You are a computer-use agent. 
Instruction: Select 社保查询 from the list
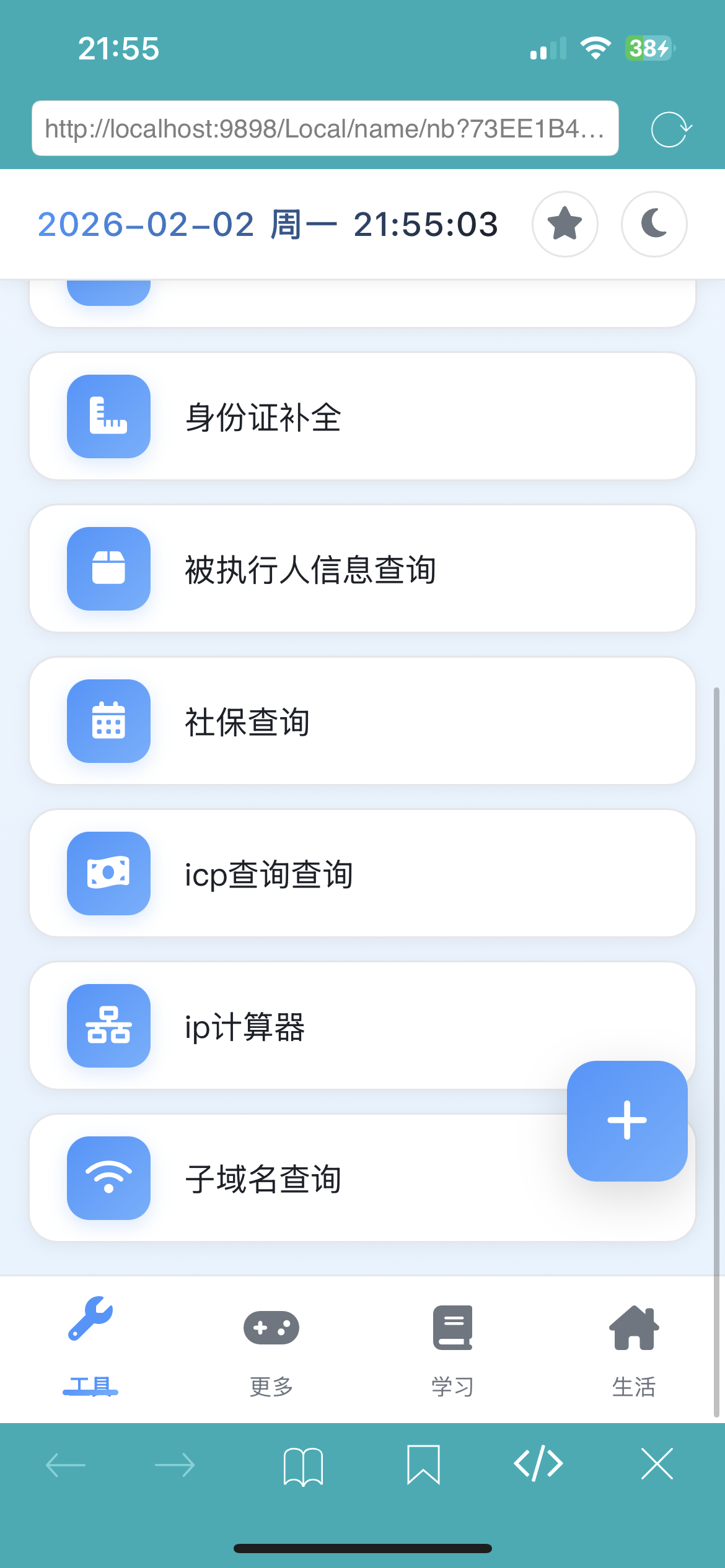click(x=362, y=721)
